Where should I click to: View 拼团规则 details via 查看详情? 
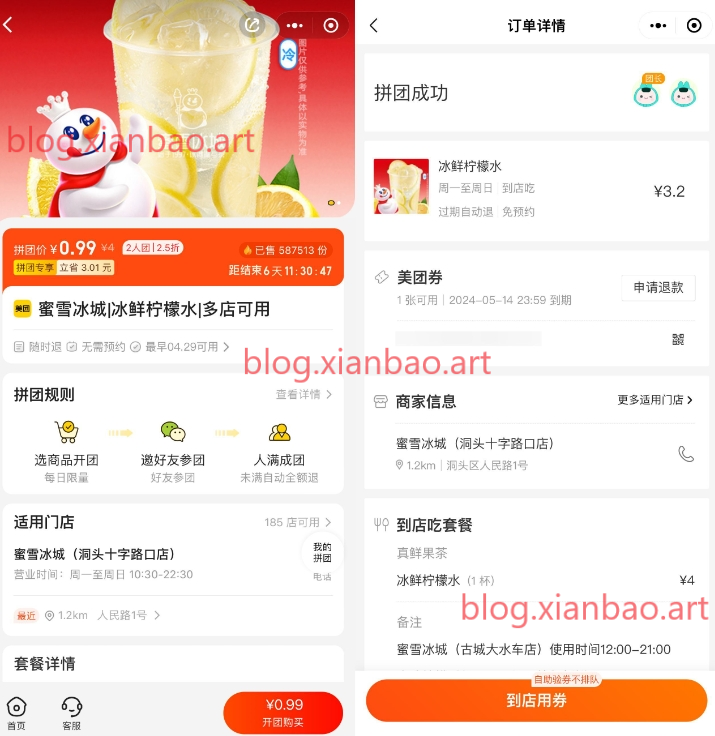pyautogui.click(x=304, y=394)
